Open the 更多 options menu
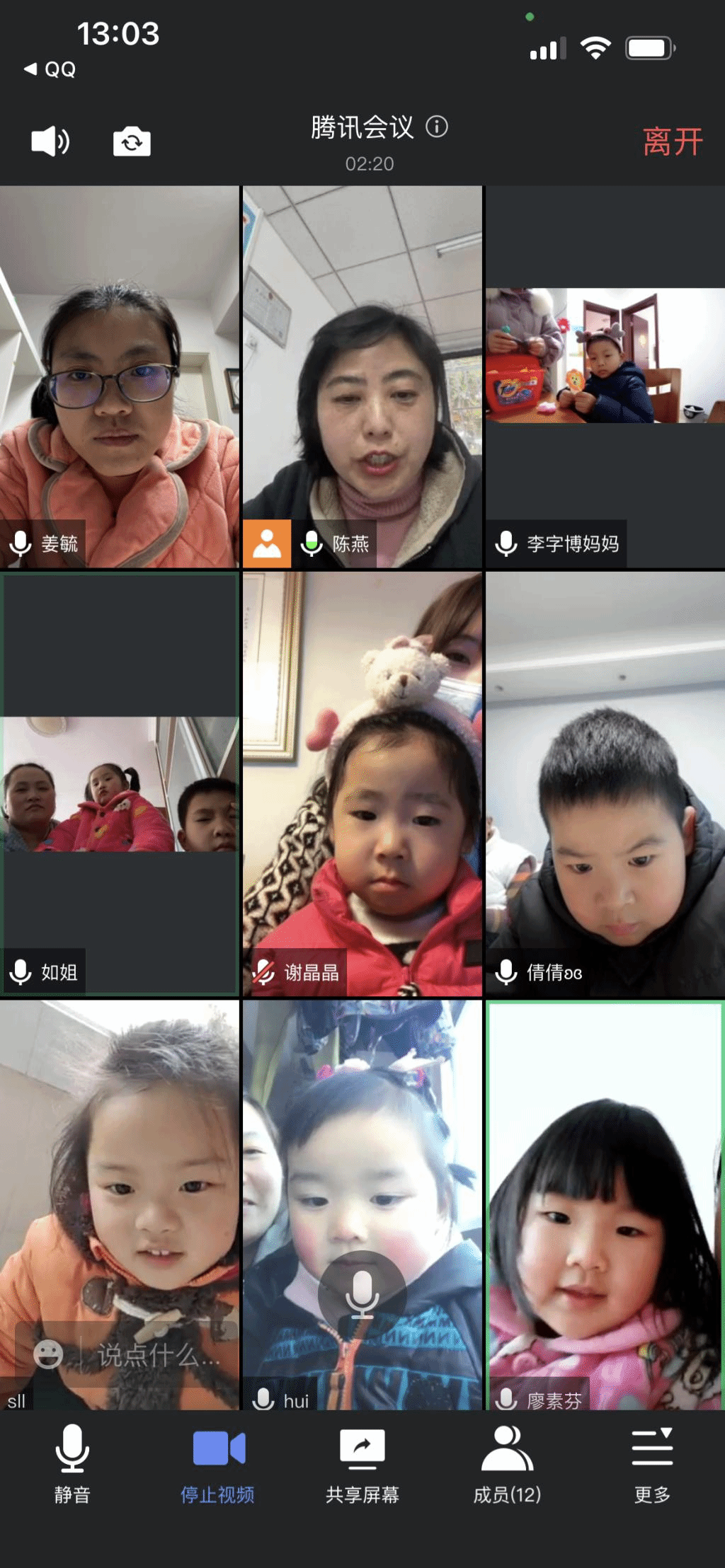This screenshot has height=1568, width=725. (x=652, y=1463)
